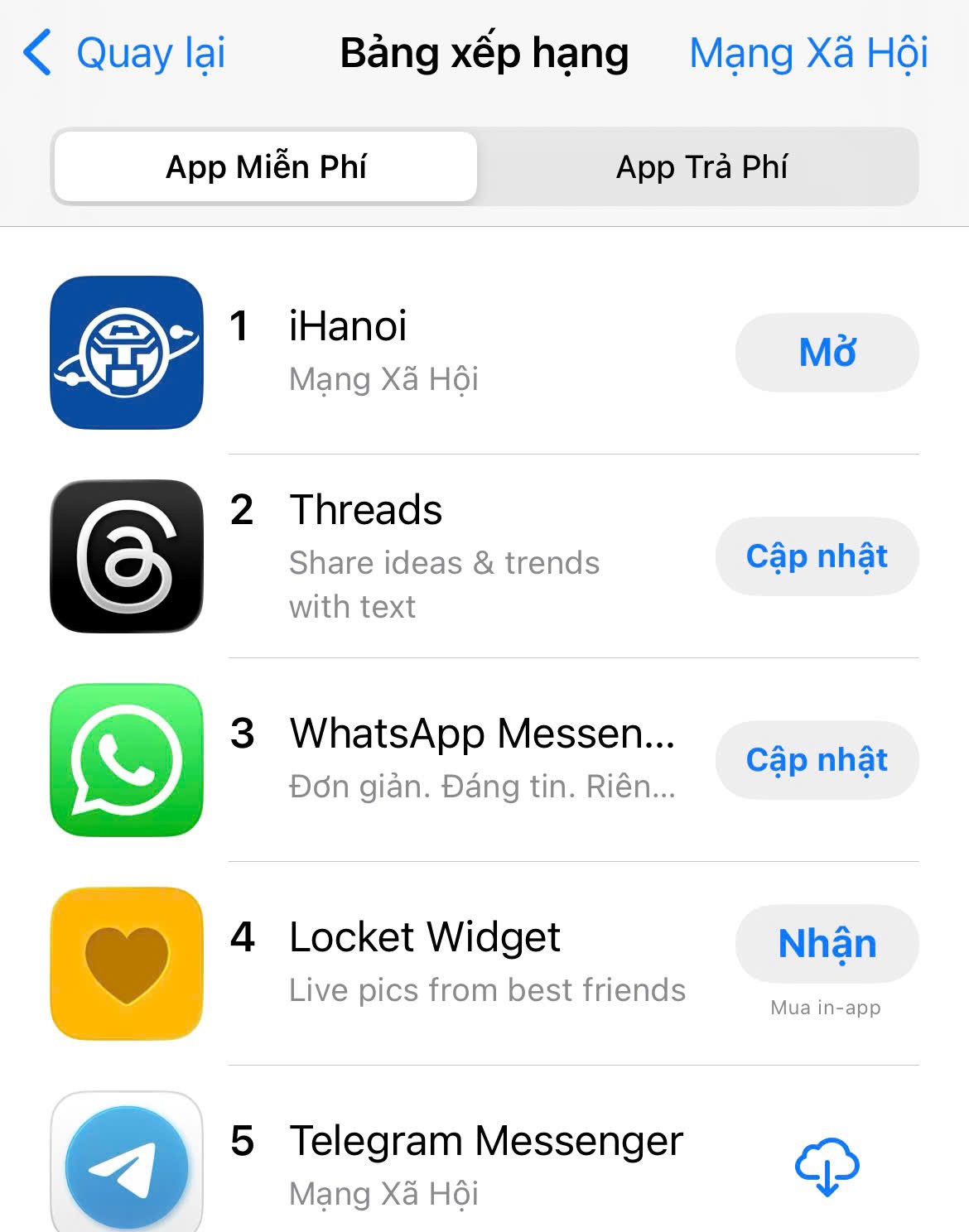This screenshot has height=1232, width=969.
Task: Open iHanoi with the Mở button
Action: (x=827, y=352)
